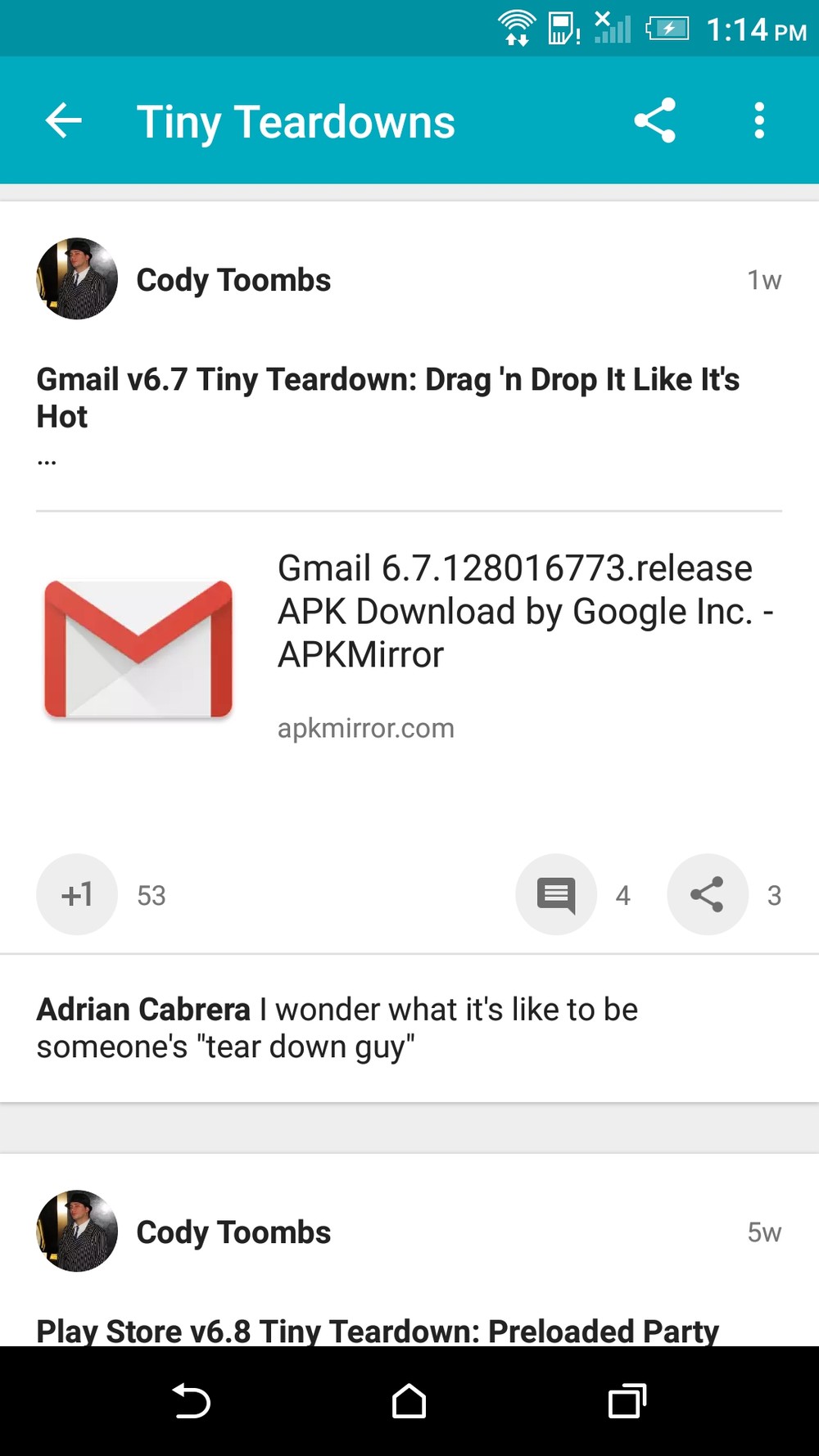
Task: Reshare the Gmail v6.7 teardown post
Action: [x=708, y=894]
